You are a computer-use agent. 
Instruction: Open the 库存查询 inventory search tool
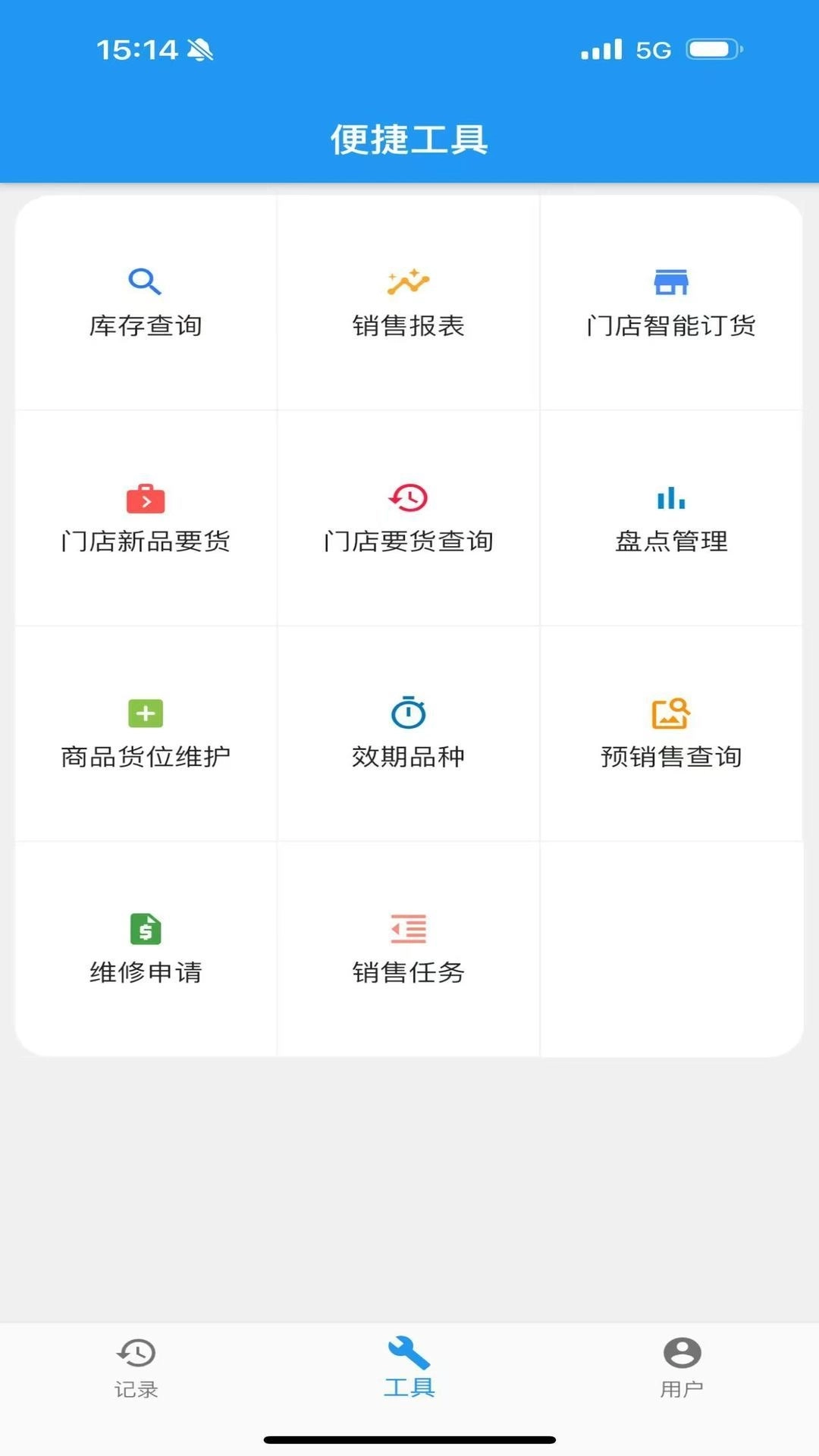click(x=145, y=282)
